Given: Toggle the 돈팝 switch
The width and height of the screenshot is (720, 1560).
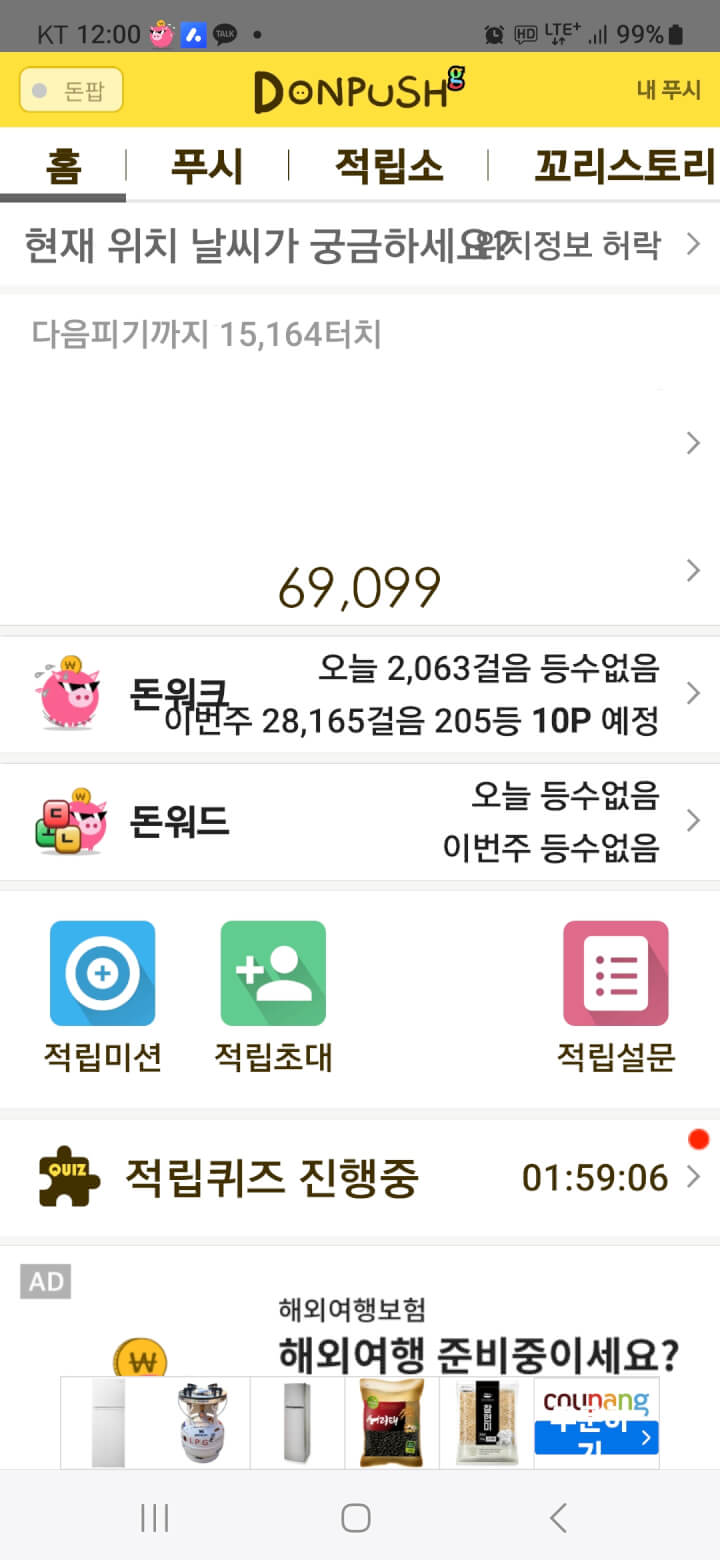Looking at the screenshot, I should pyautogui.click(x=71, y=91).
